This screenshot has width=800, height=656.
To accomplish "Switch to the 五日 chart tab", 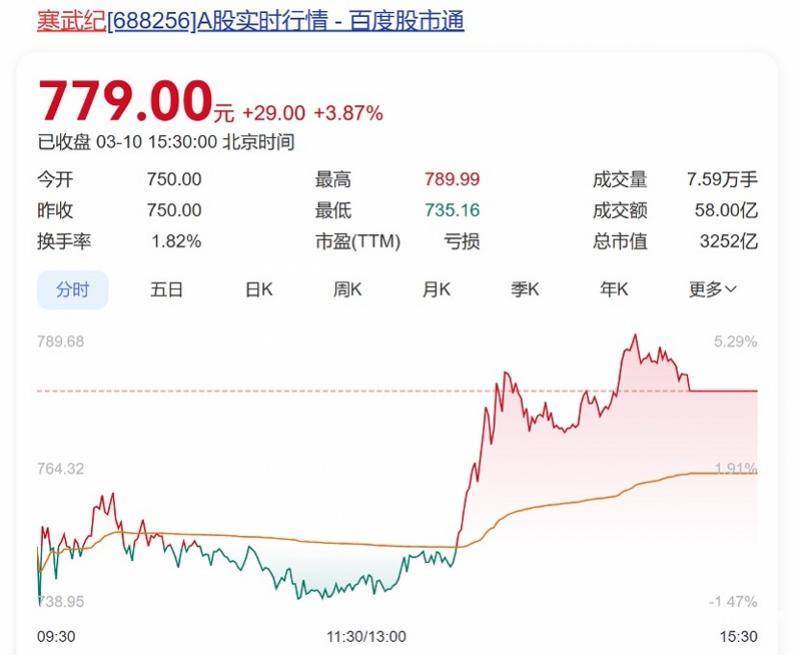I will tap(167, 290).
